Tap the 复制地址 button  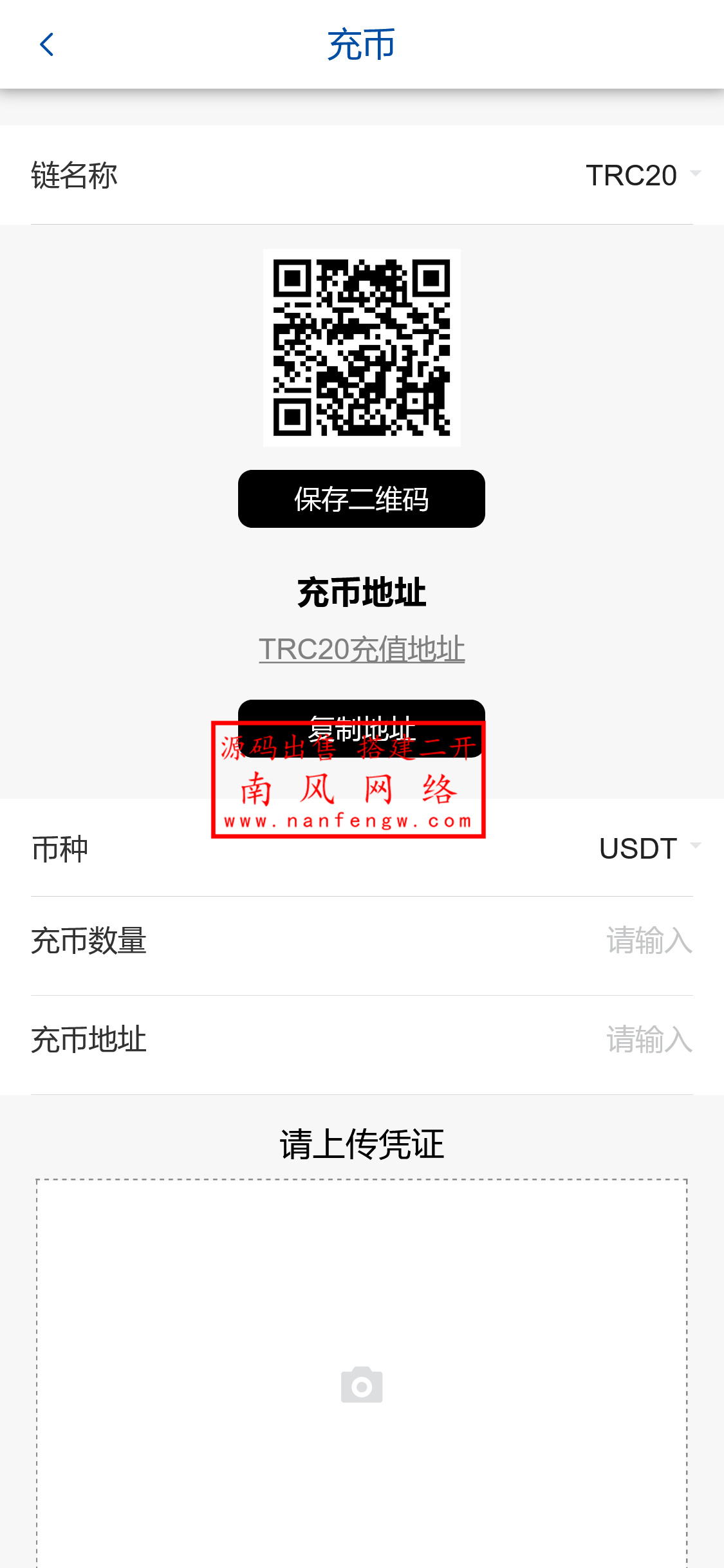click(361, 713)
